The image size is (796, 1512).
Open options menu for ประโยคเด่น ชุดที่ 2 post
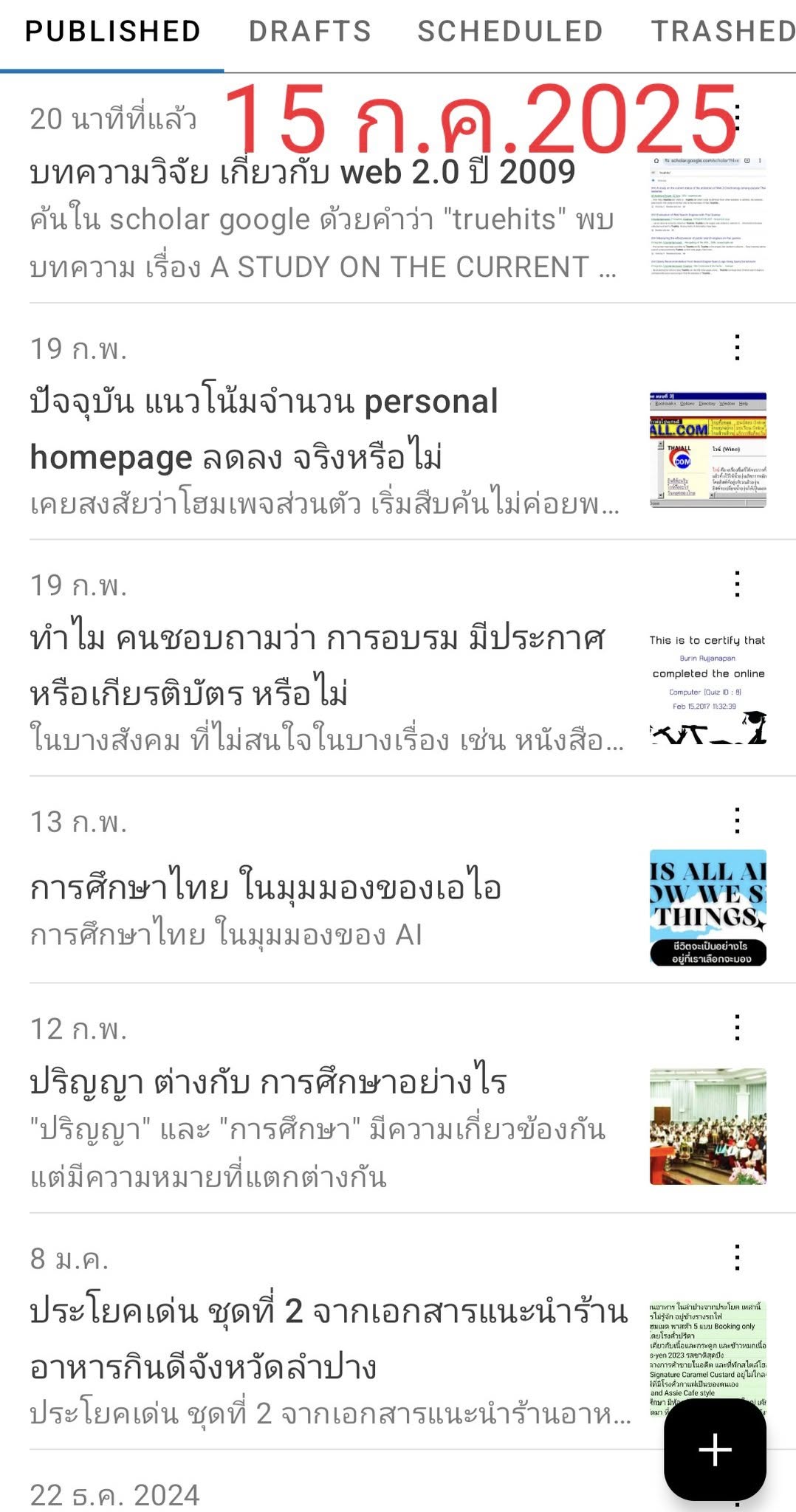737,1257
